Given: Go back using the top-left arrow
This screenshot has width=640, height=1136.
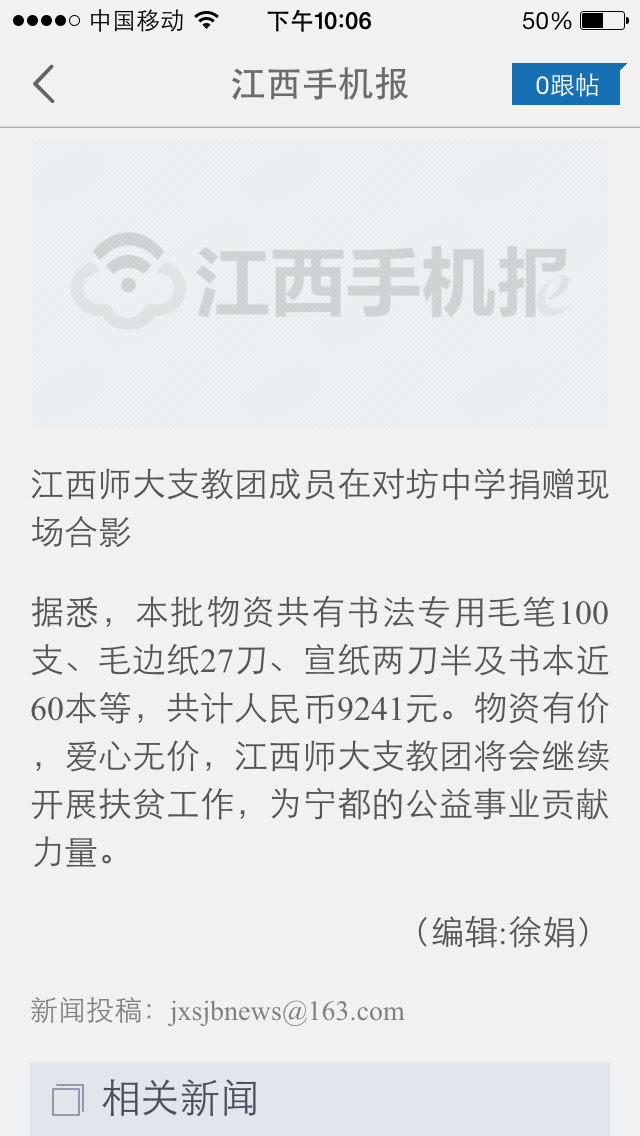Looking at the screenshot, I should click(43, 84).
